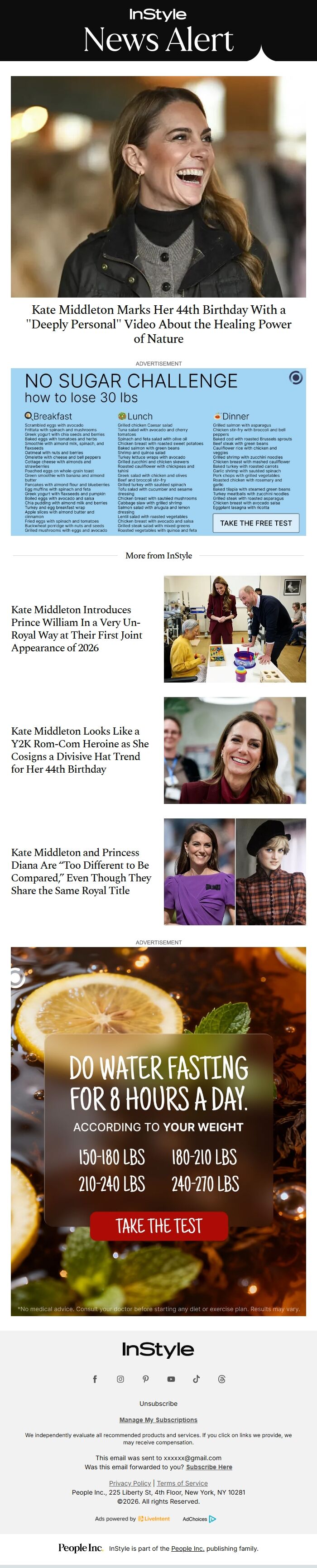Open InStyle's Threads profile
Screen dimensions: 317x1568
[221, 1379]
